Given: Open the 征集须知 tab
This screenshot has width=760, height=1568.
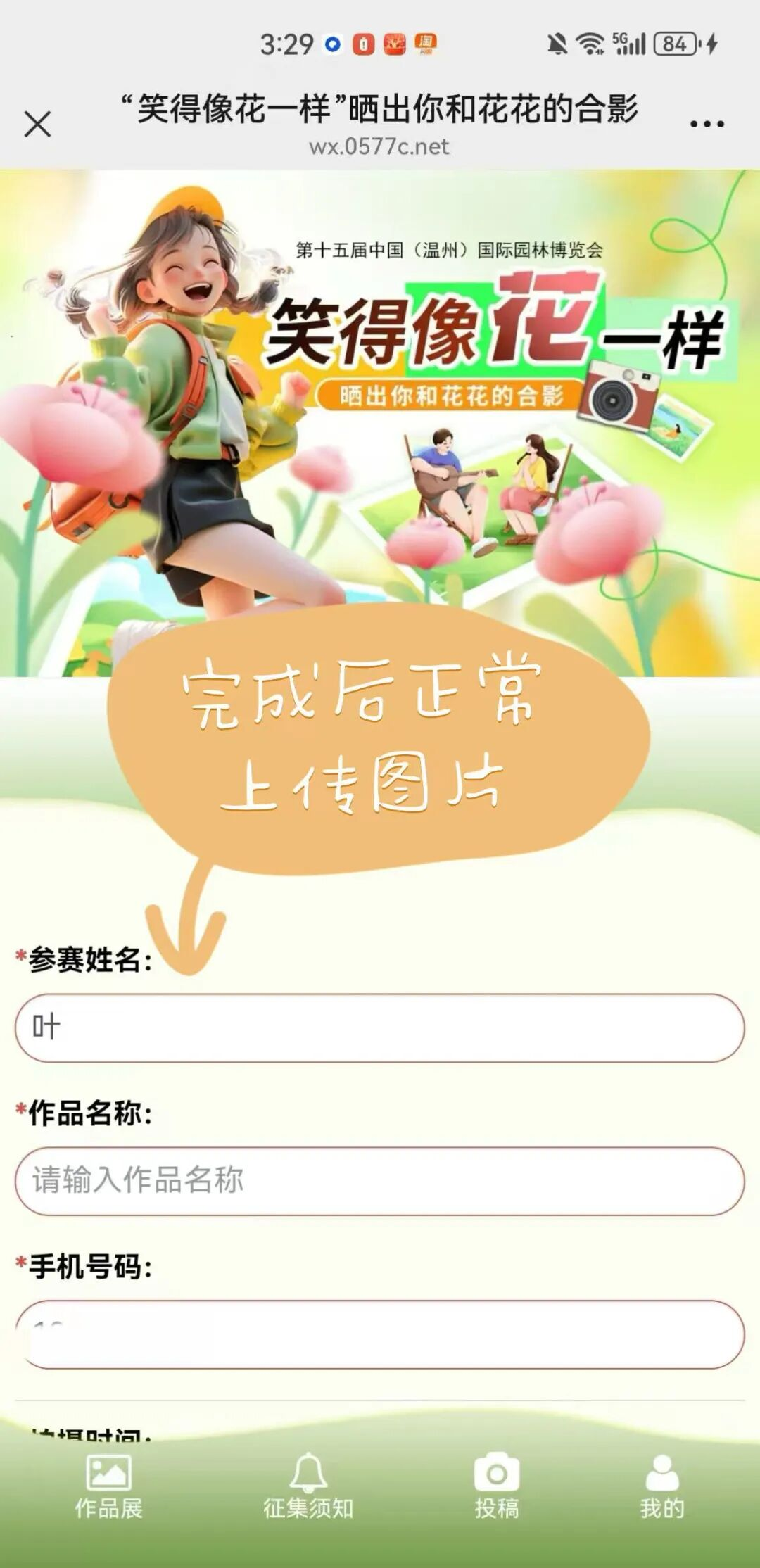Looking at the screenshot, I should (x=308, y=1486).
